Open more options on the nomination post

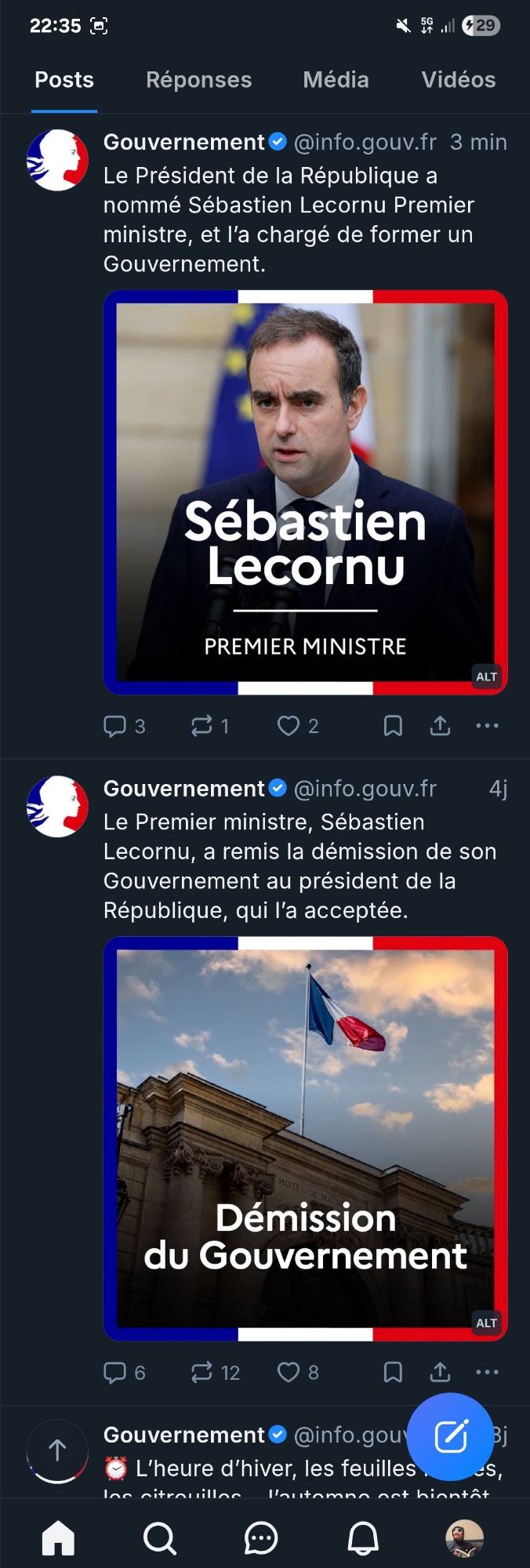pos(487,726)
